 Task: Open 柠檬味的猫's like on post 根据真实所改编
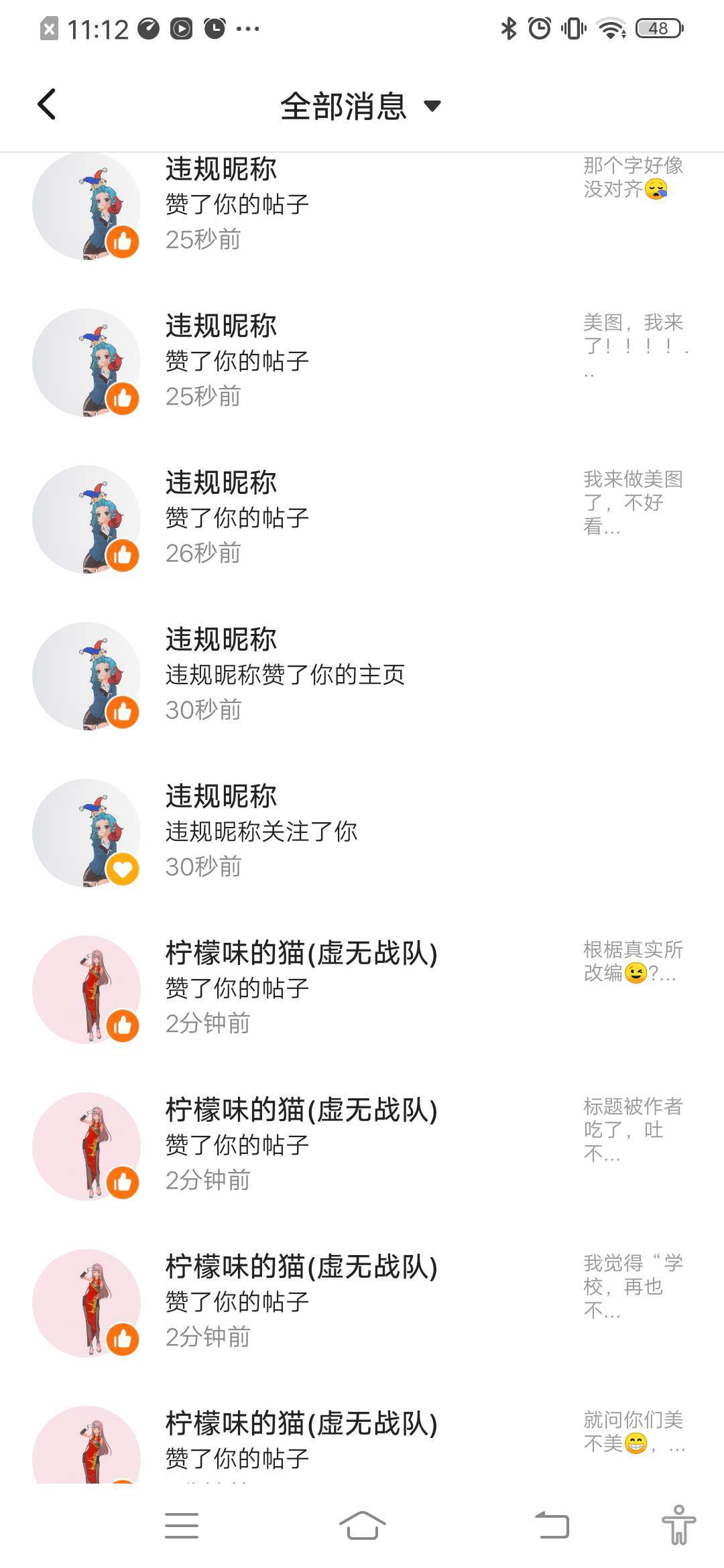(x=362, y=989)
